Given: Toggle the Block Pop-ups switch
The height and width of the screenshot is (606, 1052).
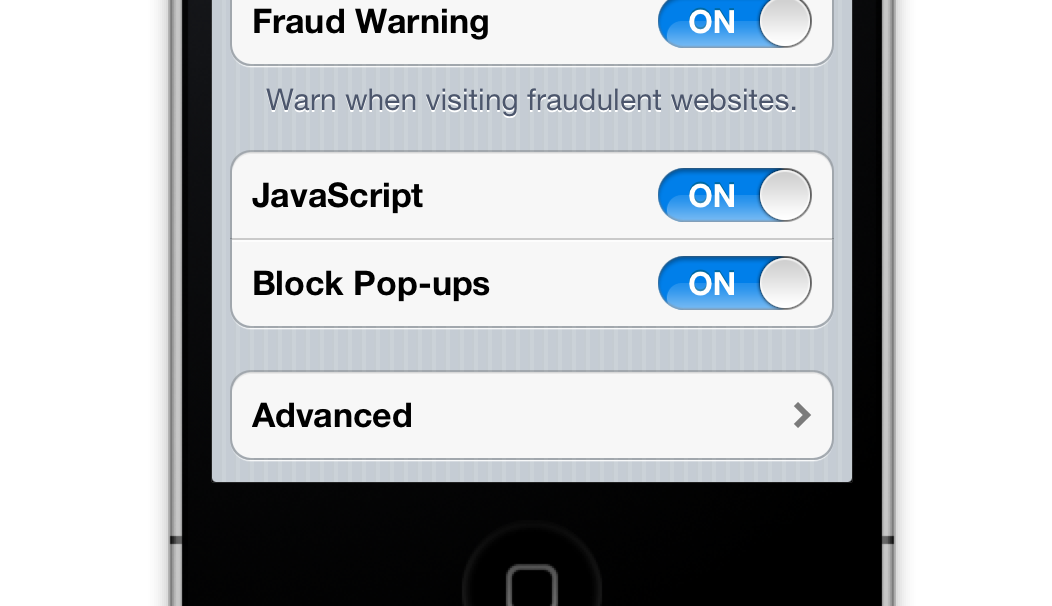Looking at the screenshot, I should coord(734,283).
